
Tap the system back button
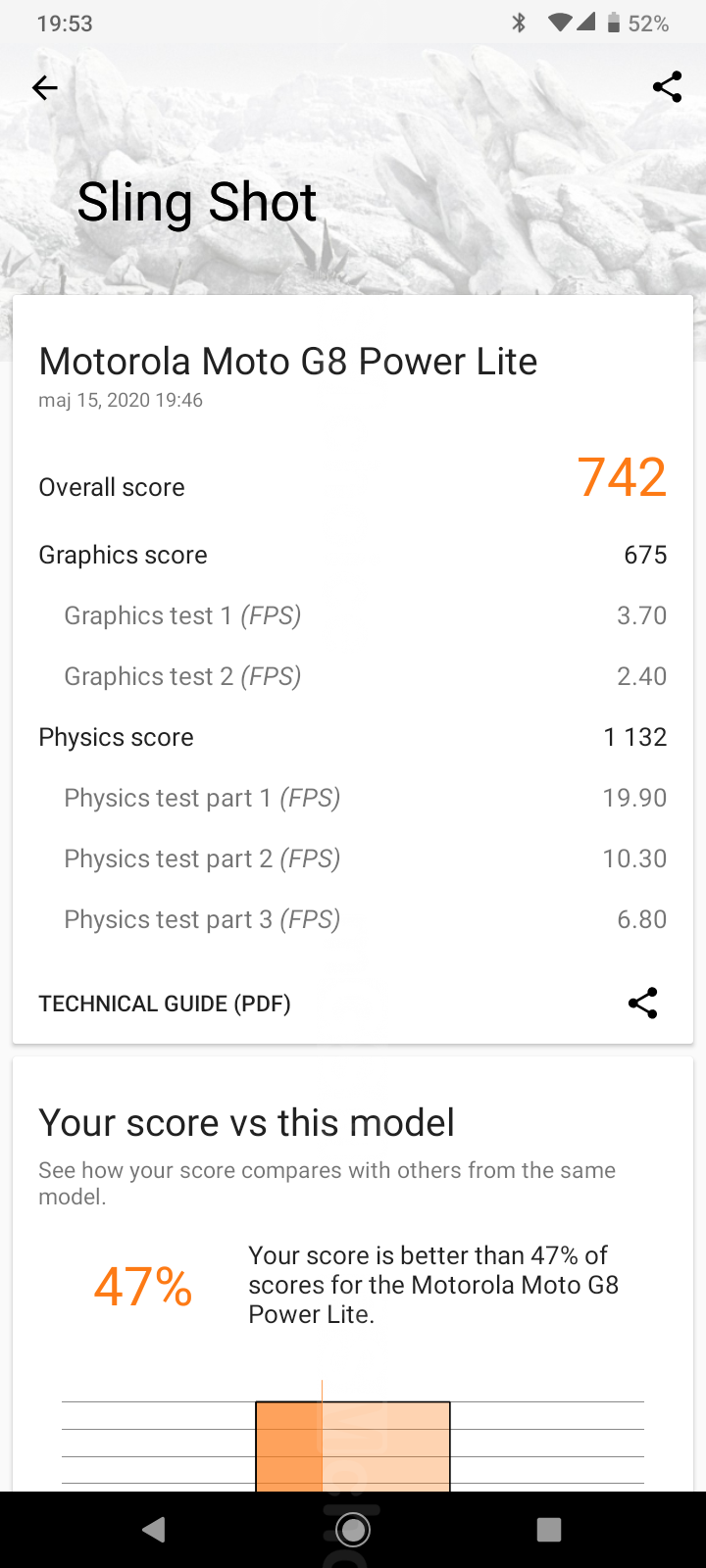tap(154, 1530)
